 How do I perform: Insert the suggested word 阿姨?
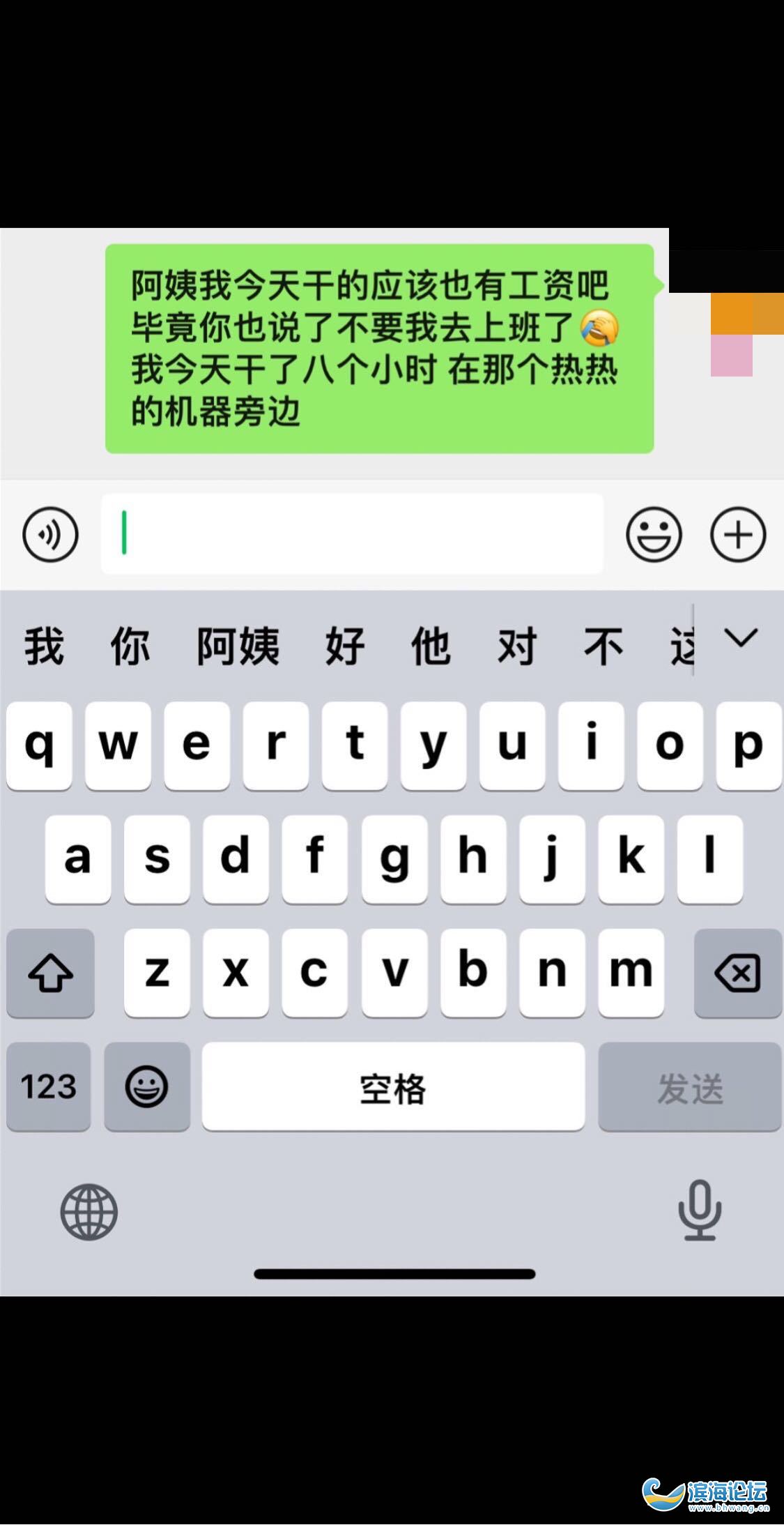tap(238, 646)
